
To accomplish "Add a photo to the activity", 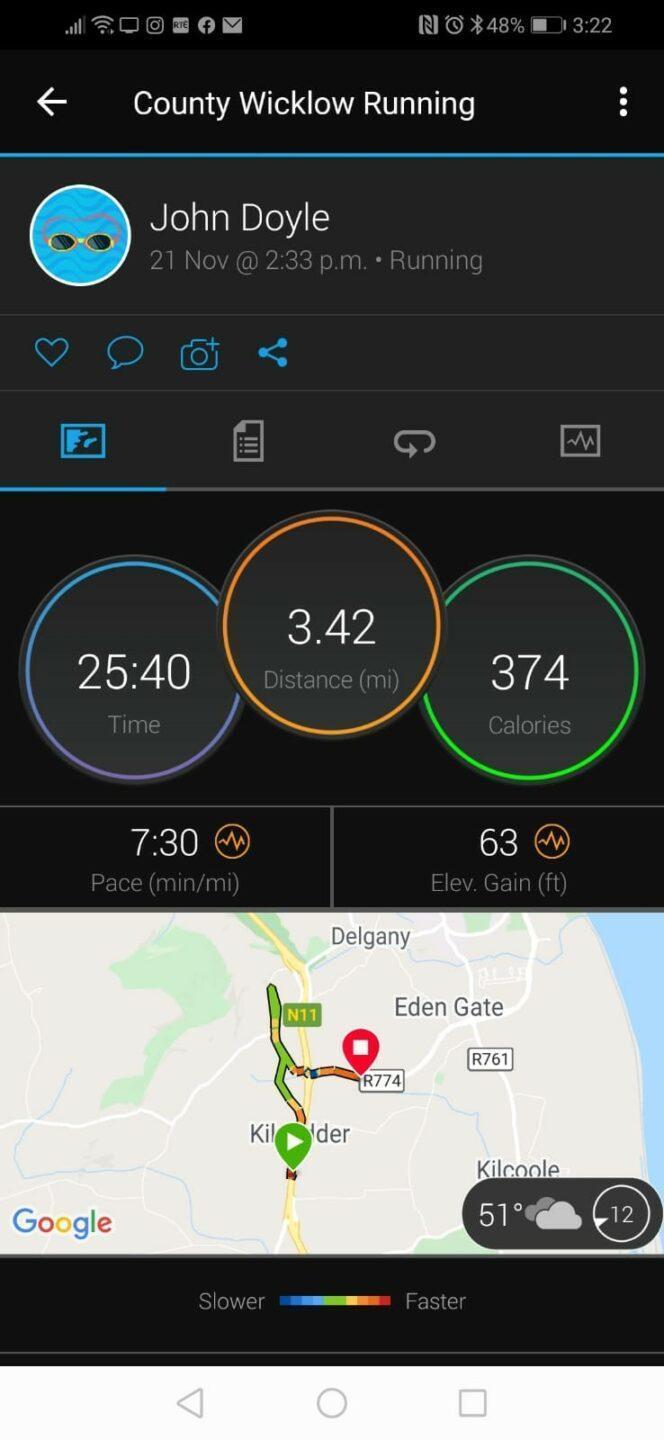I will [x=199, y=353].
